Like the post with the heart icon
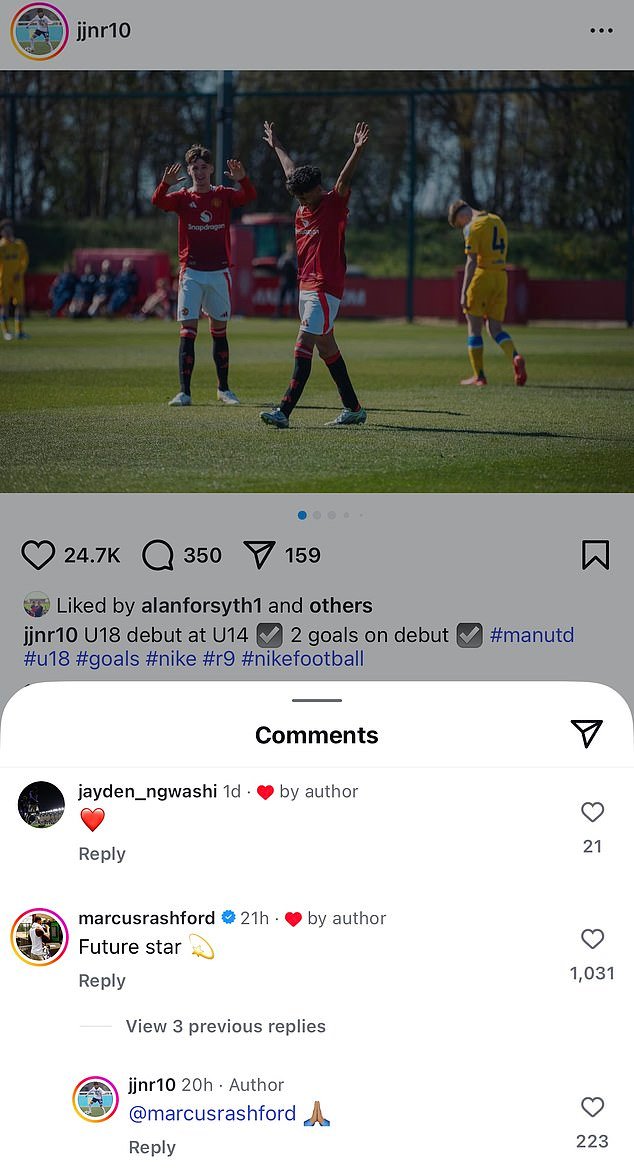This screenshot has height=1173, width=634. (38, 555)
